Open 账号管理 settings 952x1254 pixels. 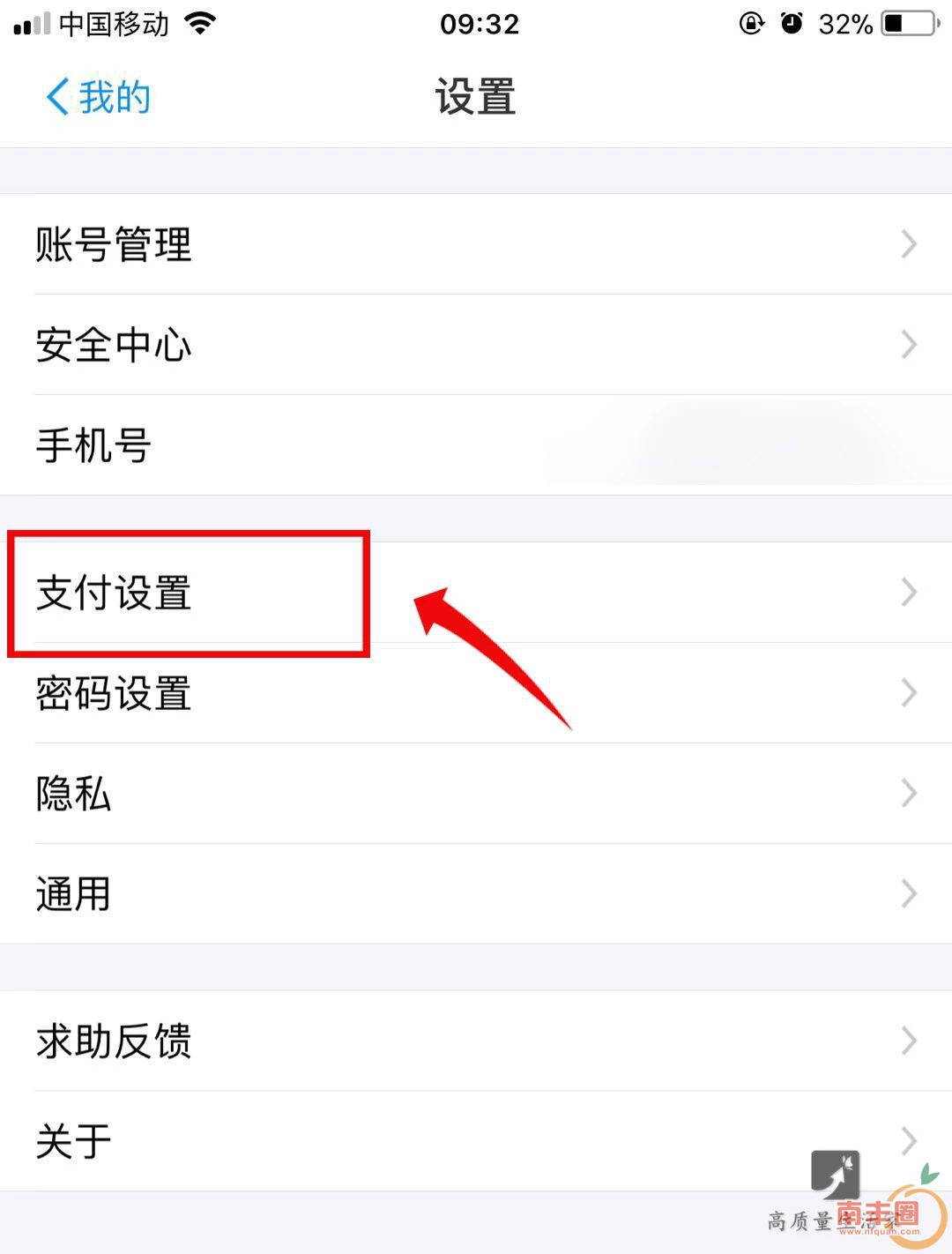pyautogui.click(x=115, y=244)
